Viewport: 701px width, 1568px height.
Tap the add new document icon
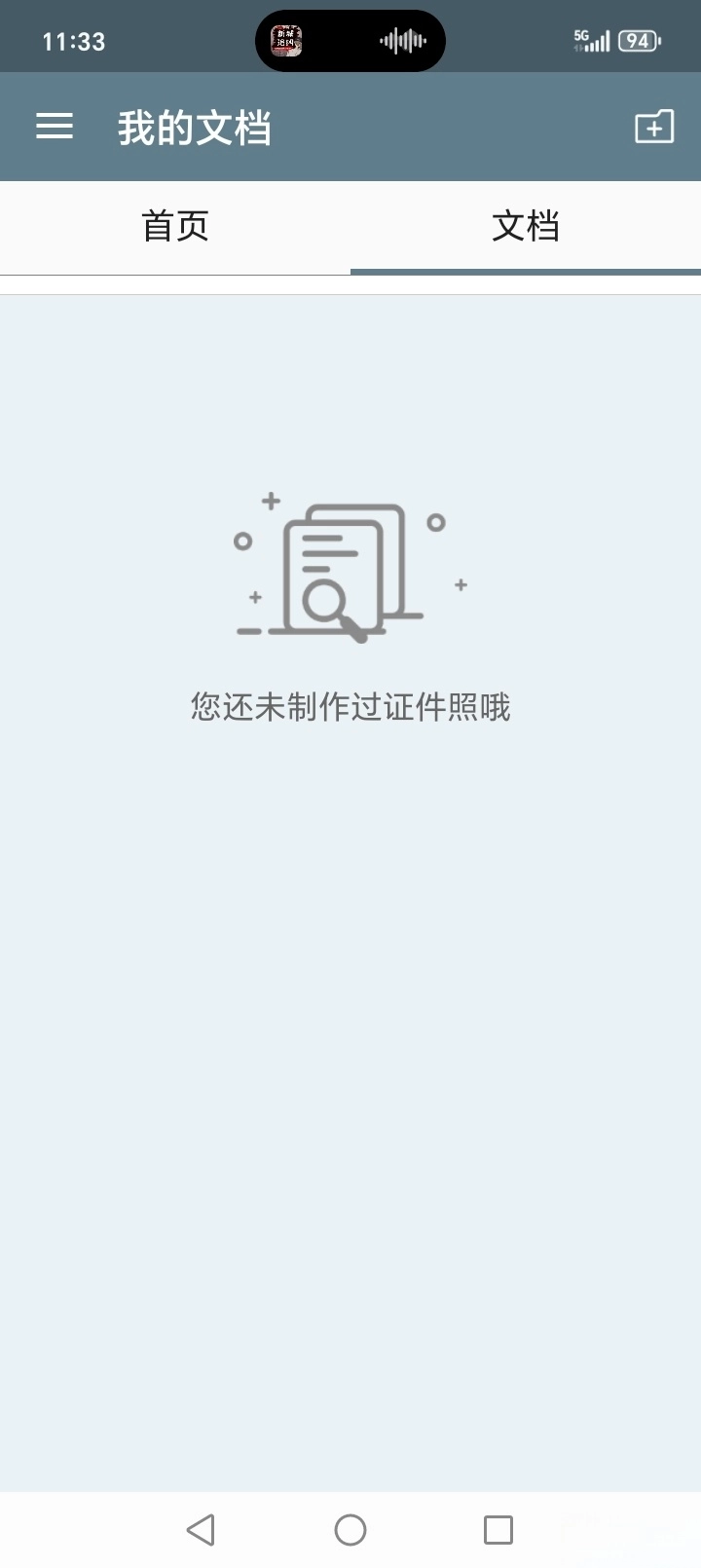653,127
